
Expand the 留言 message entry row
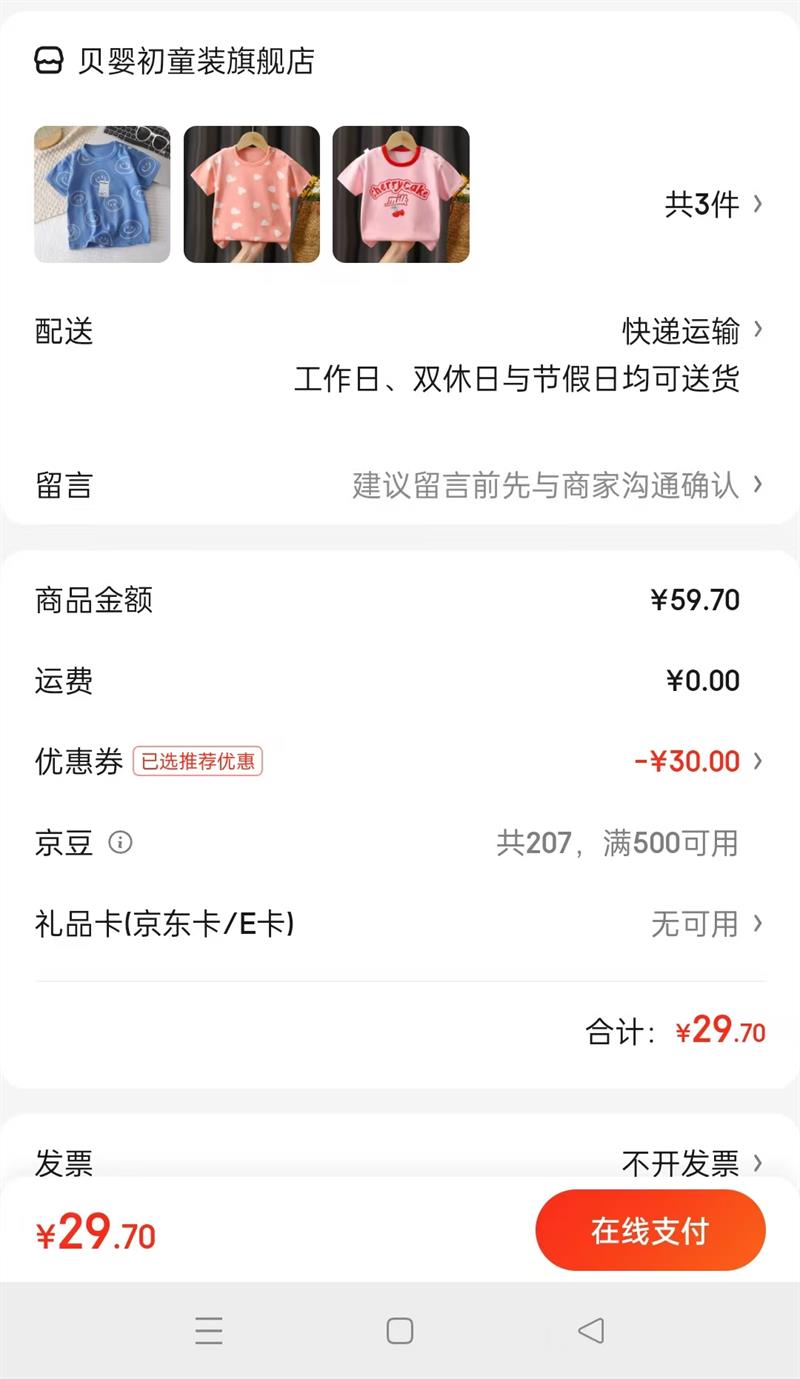click(550, 487)
